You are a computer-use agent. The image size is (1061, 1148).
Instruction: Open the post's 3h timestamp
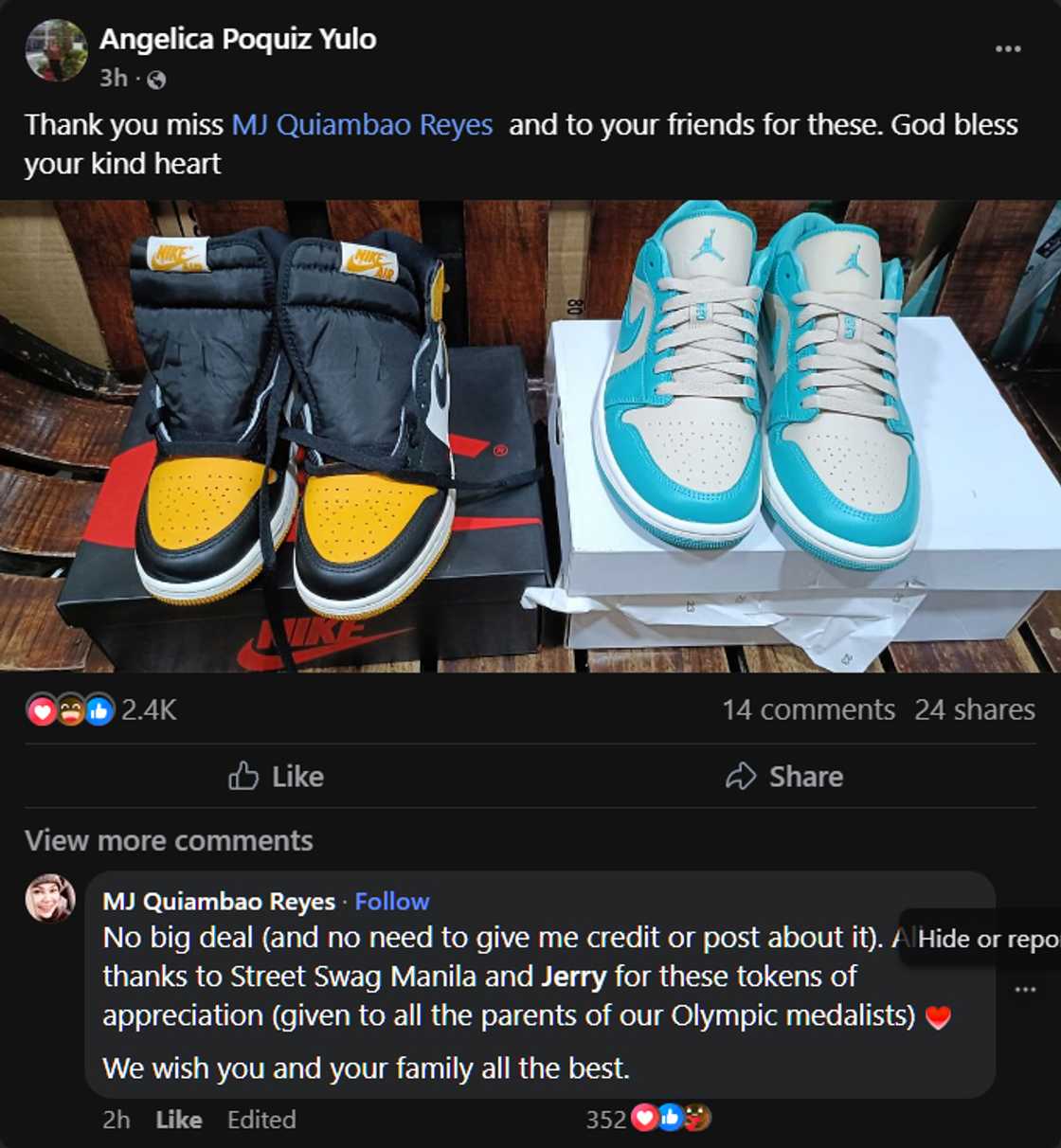113,78
